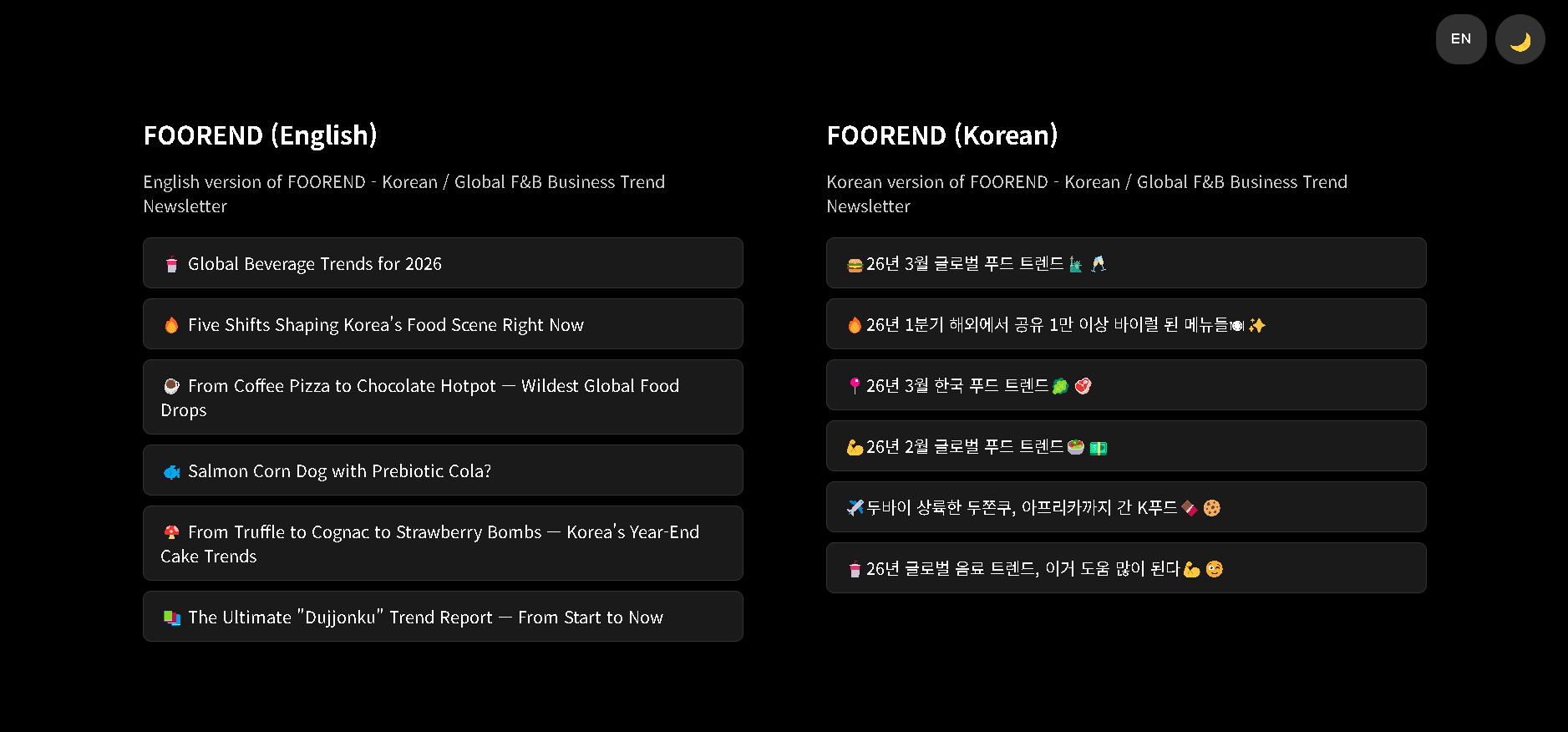
Task: Open 26년 글로벌 음료 트렌드 article
Action: pos(1125,568)
